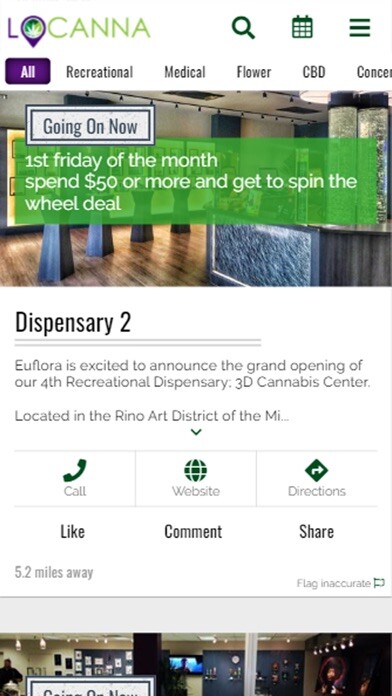Open the spin the wheel deal banner
This screenshot has width=392, height=696.
(196, 182)
